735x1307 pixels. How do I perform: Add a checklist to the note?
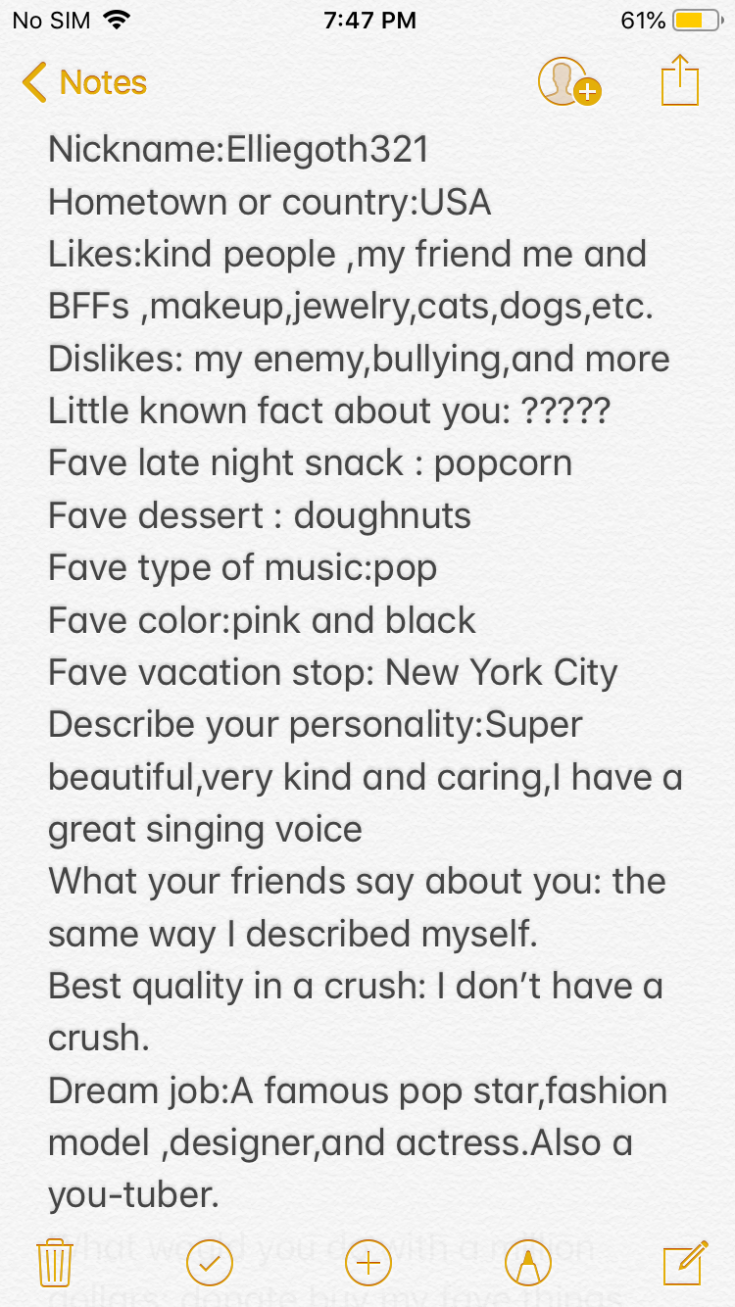pos(210,1263)
